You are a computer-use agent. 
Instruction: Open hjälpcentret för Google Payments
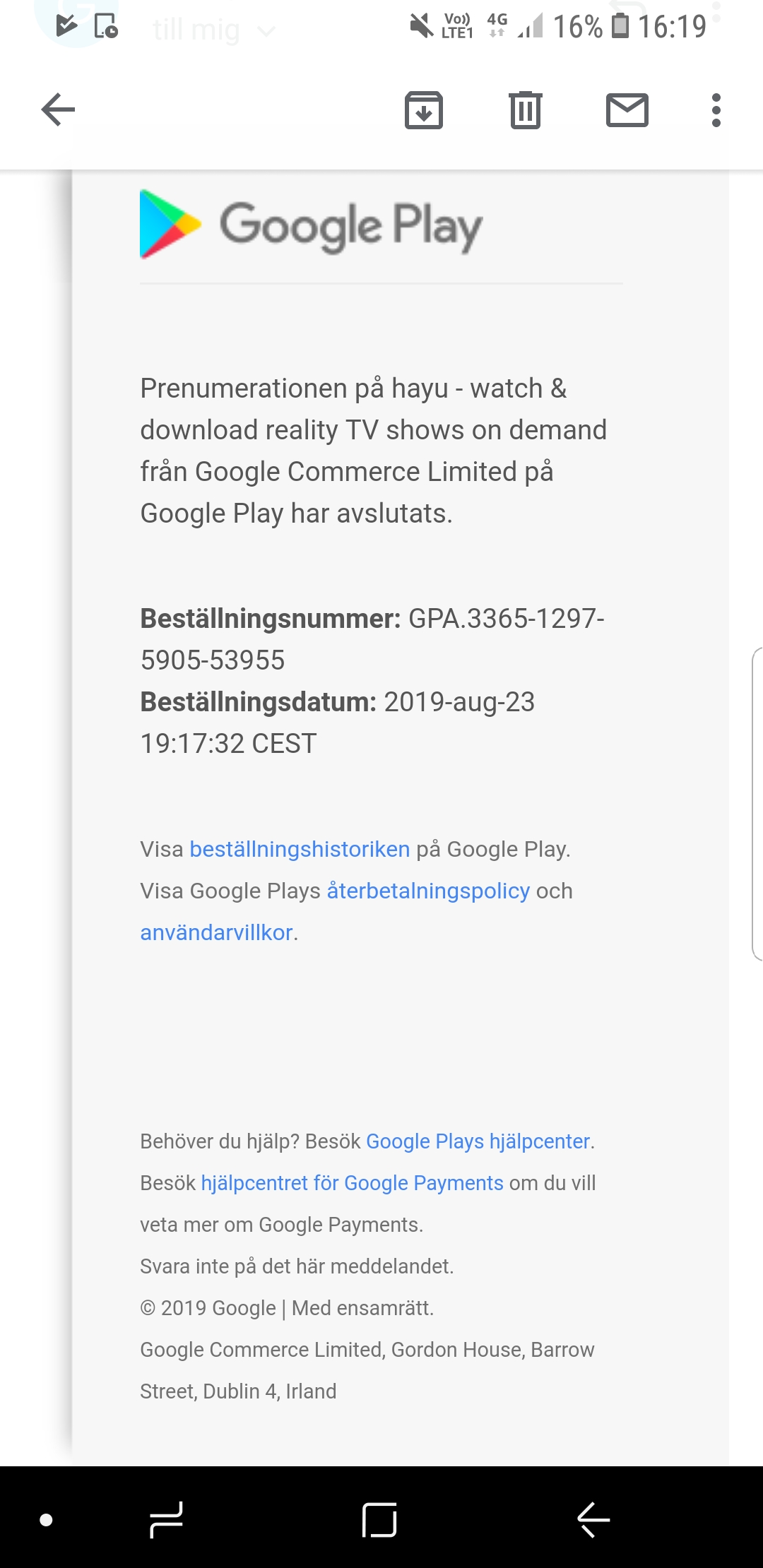click(x=352, y=1183)
